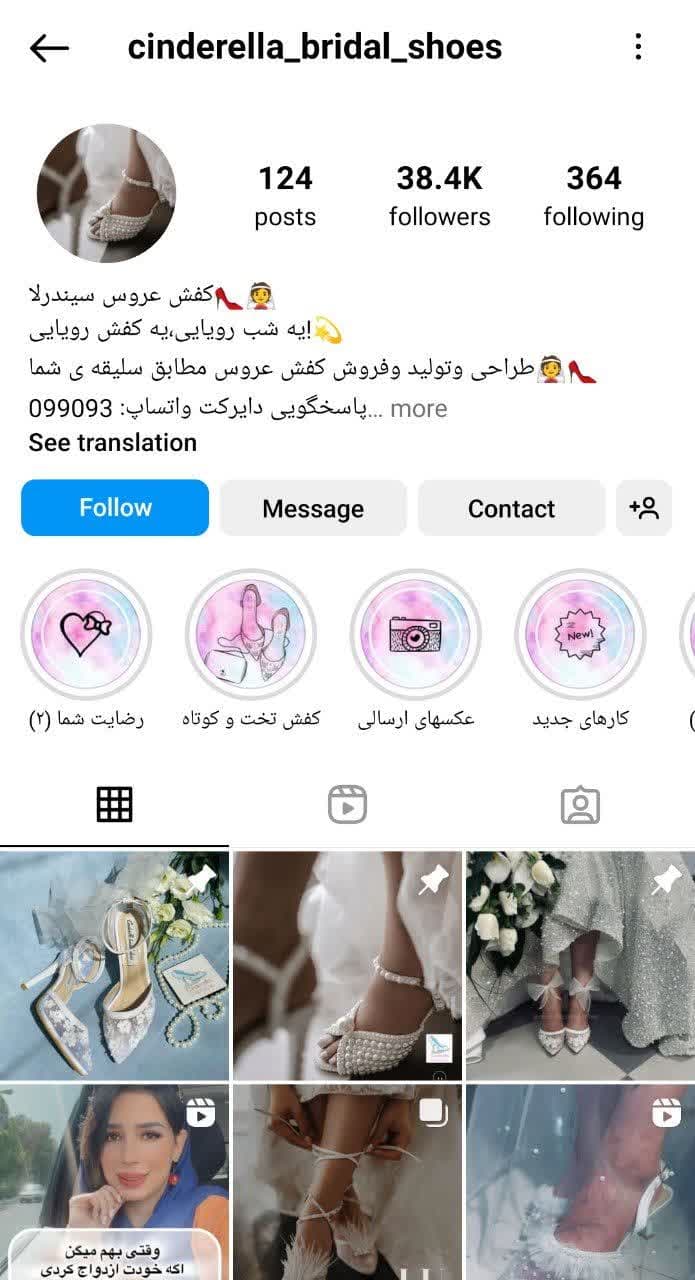Open the 38.4K followers list

coord(439,196)
